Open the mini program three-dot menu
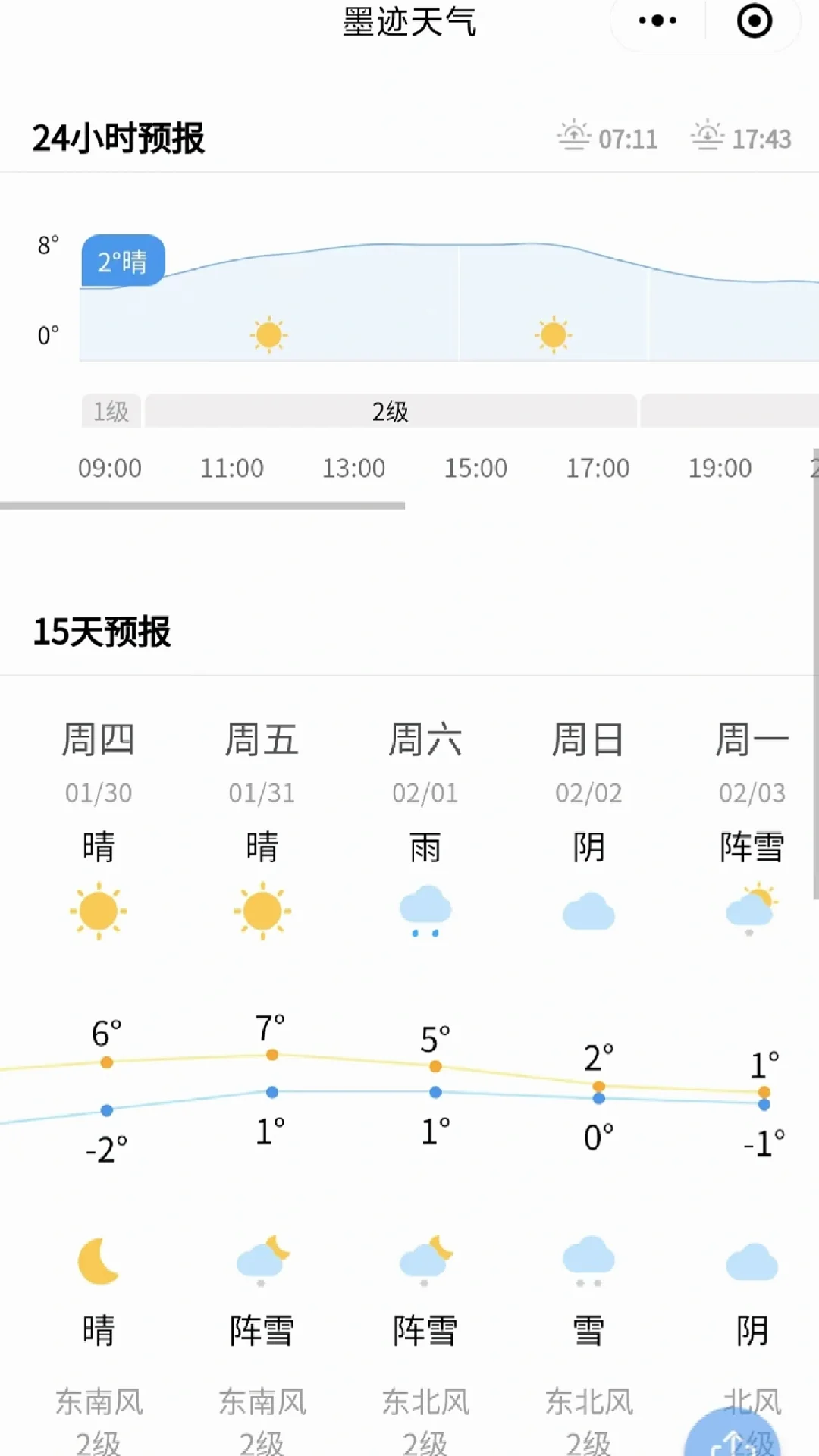Screen dimensions: 819x1456 click(x=657, y=20)
